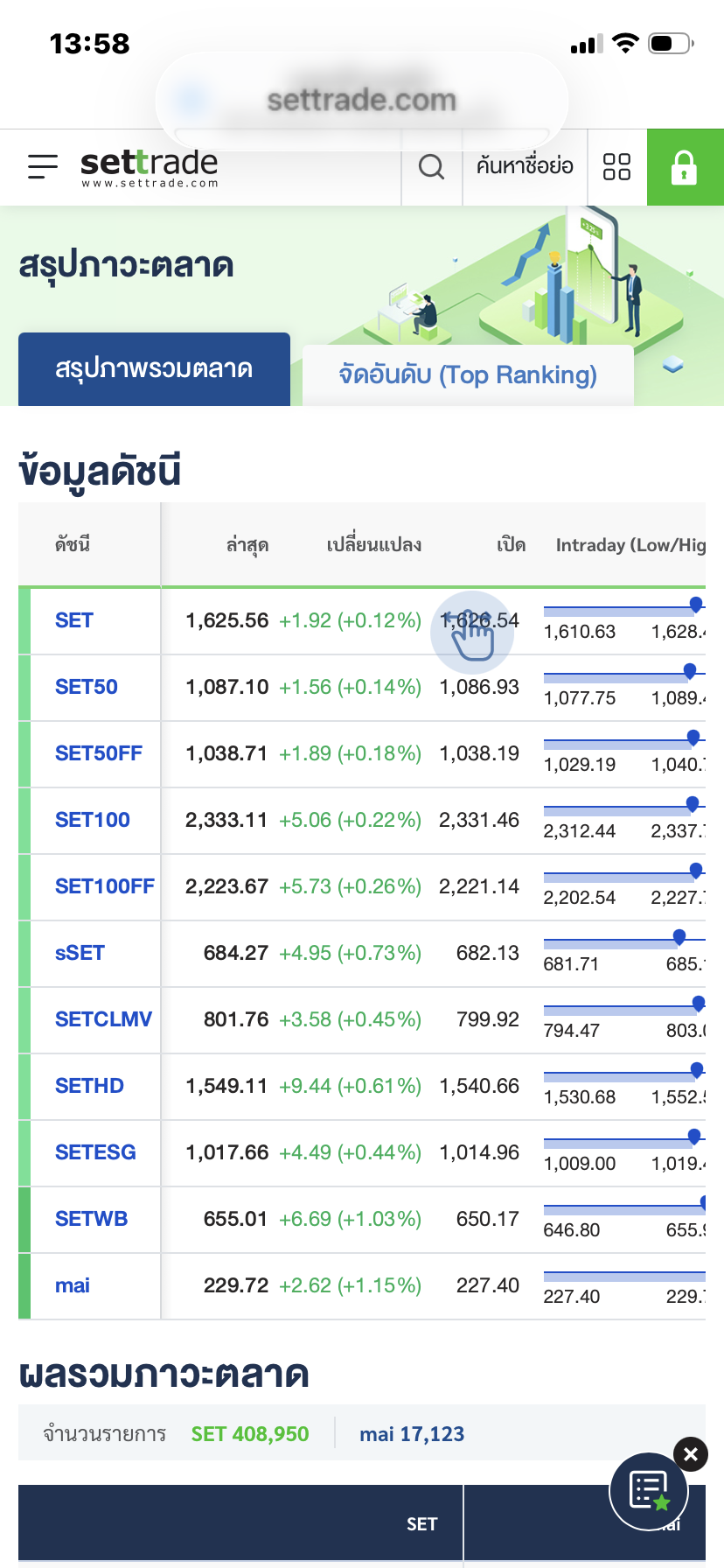Open SET100 index details
The width and height of the screenshot is (724, 1568).
(x=93, y=820)
